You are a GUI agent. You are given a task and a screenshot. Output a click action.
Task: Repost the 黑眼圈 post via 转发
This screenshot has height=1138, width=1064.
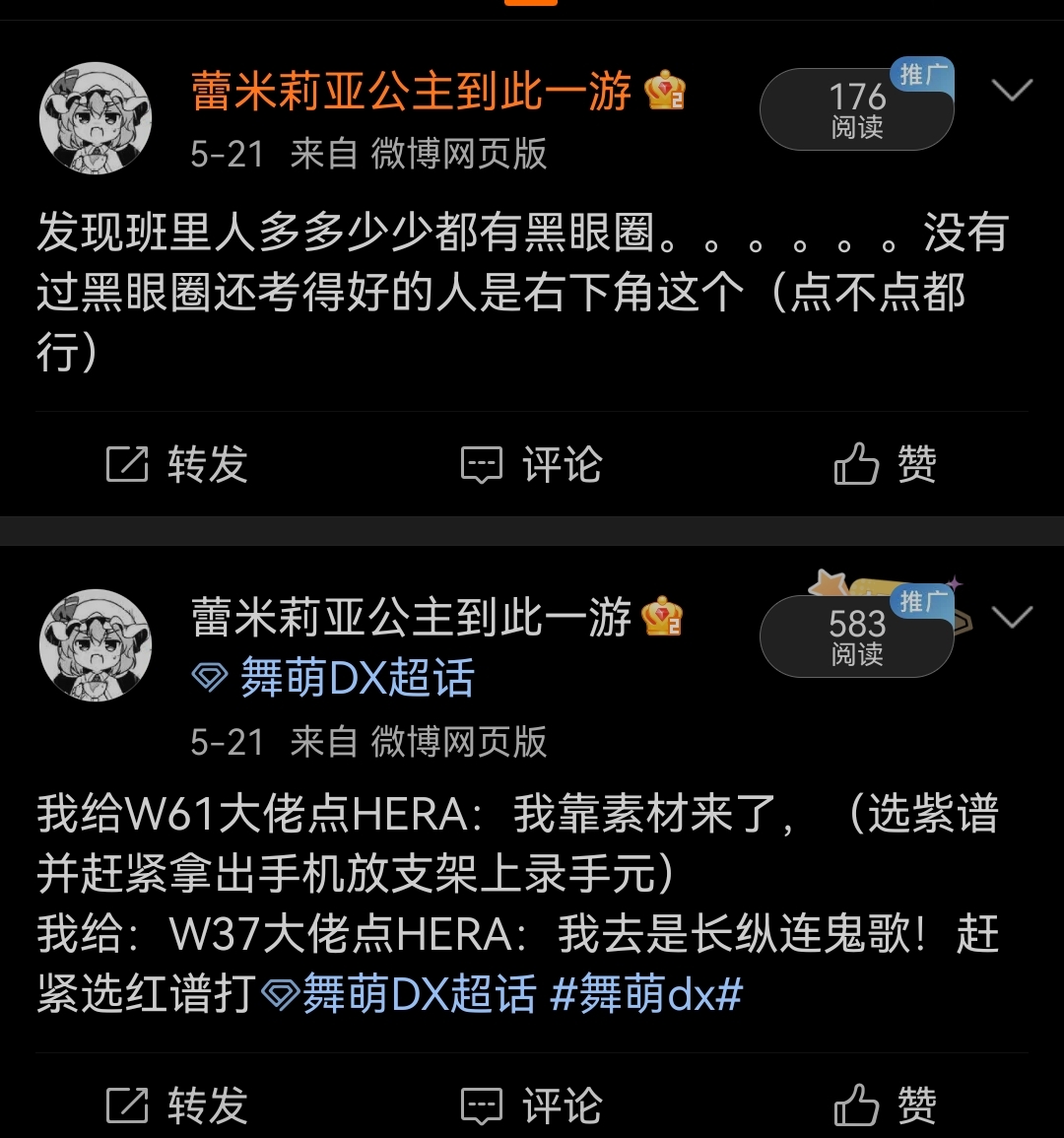tap(177, 464)
